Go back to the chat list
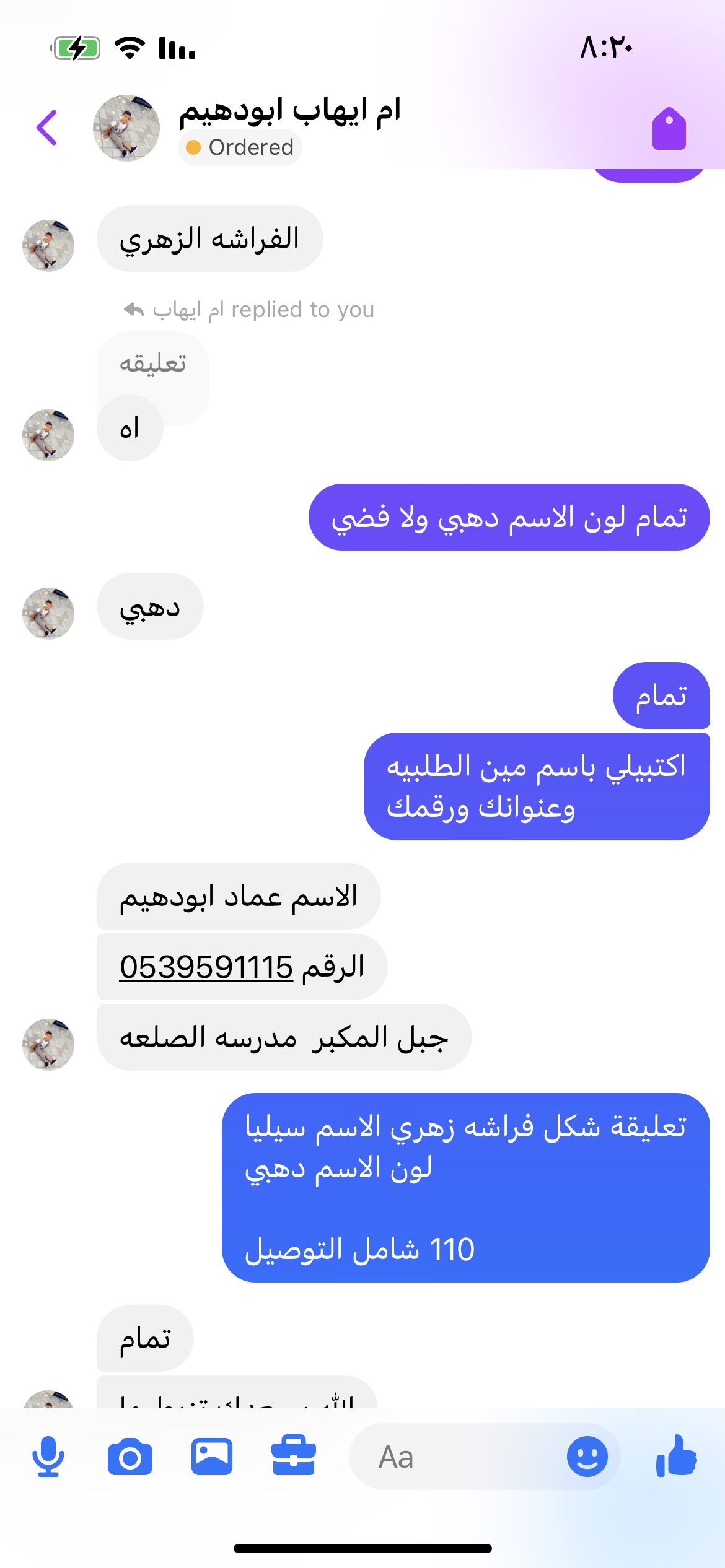725x1568 pixels. pos(47,128)
